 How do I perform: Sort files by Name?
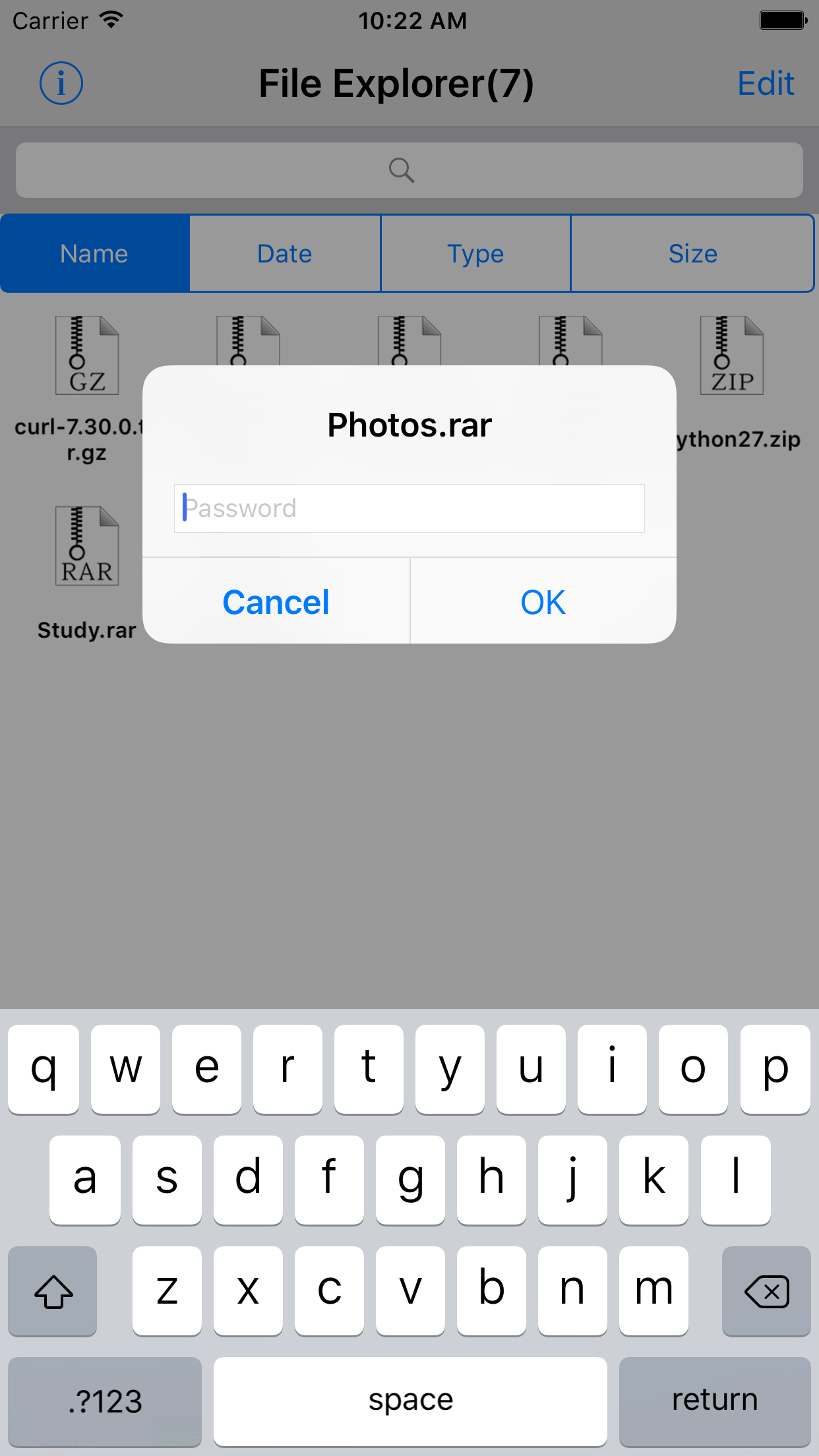[x=94, y=253]
